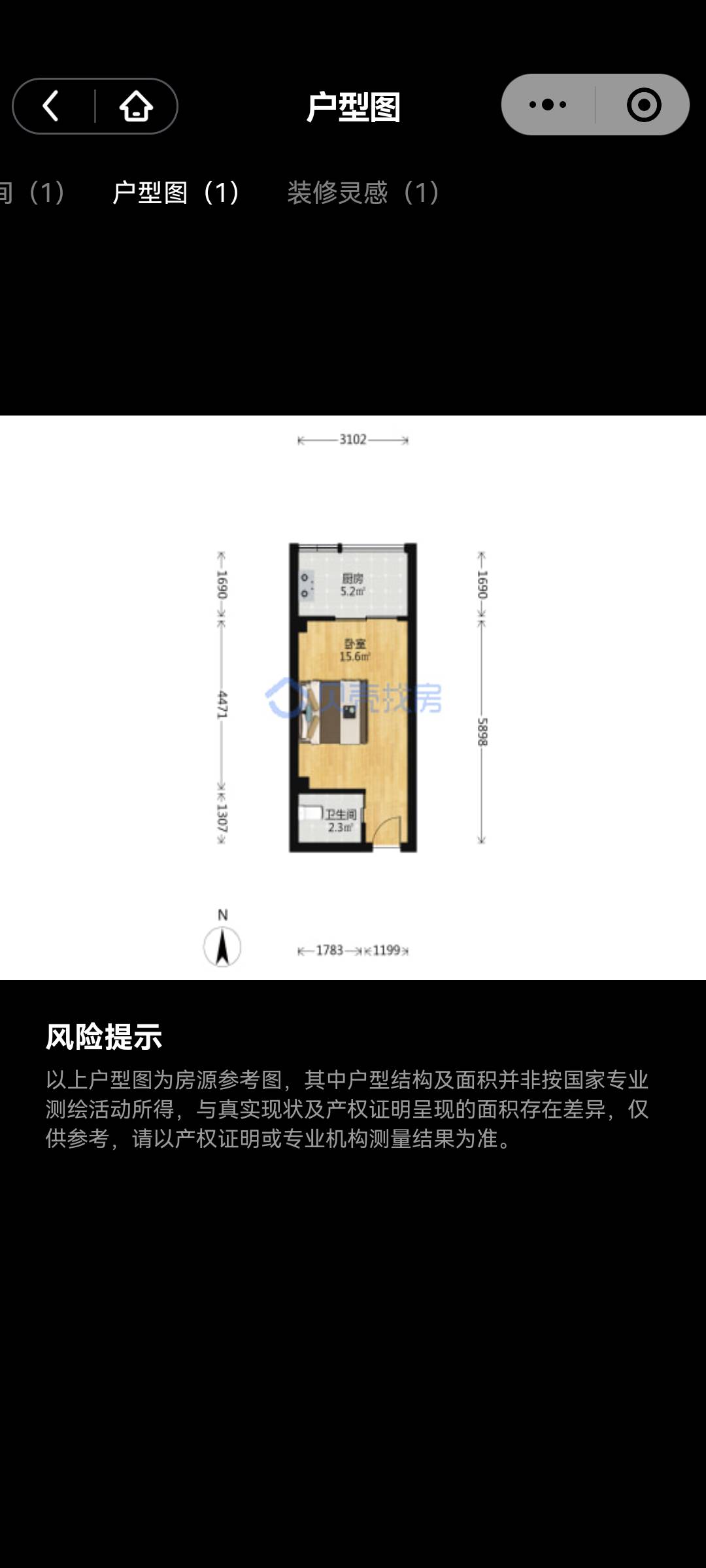706x1568 pixels.
Task: Open the three-dot more menu
Action: [548, 105]
